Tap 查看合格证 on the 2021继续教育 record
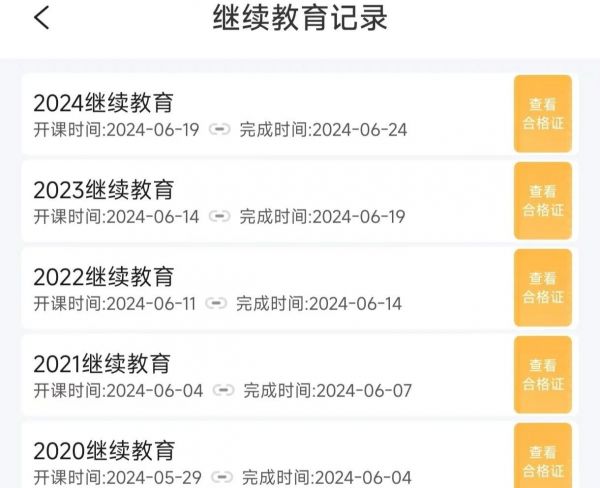The height and width of the screenshot is (488, 600). [x=543, y=374]
